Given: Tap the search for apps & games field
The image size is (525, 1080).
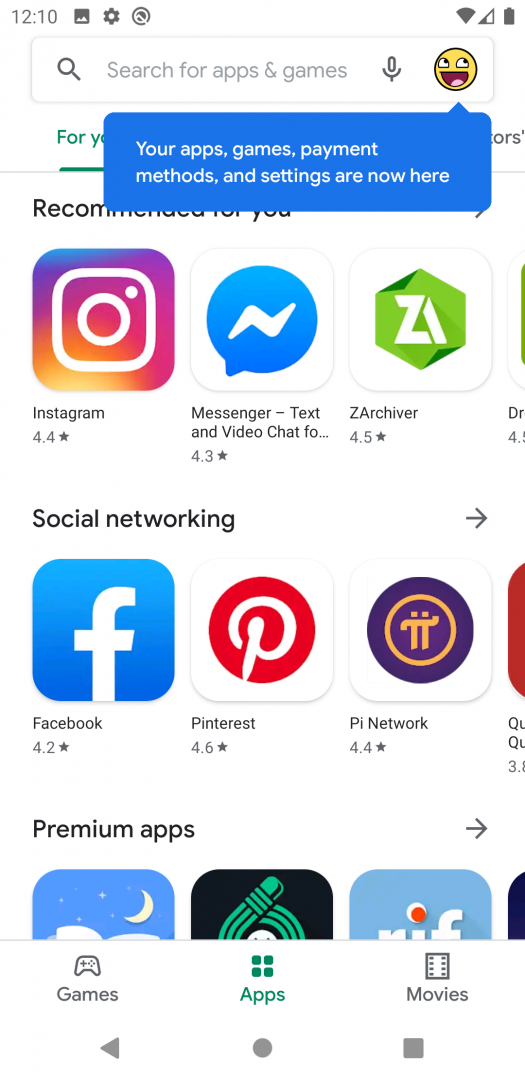Looking at the screenshot, I should (227, 70).
